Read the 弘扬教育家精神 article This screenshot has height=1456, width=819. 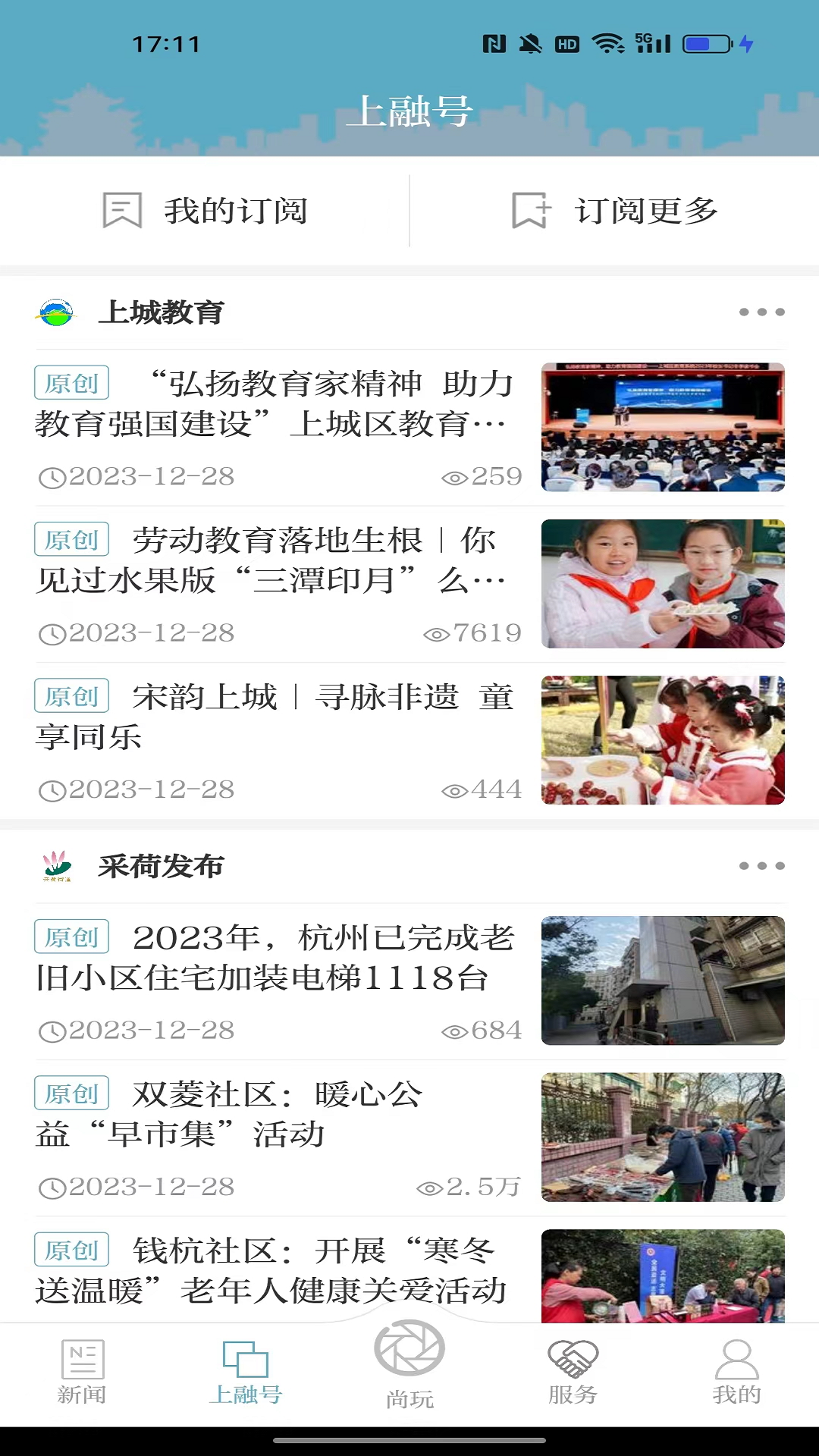click(x=275, y=405)
